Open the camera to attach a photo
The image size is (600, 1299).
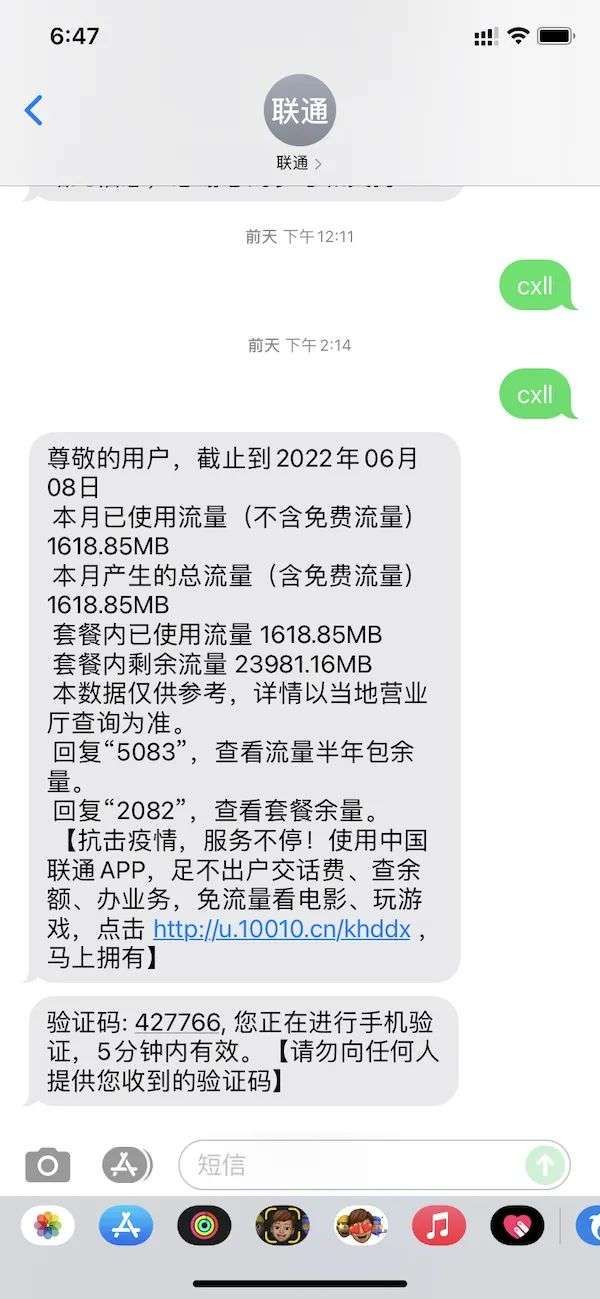[48, 1165]
